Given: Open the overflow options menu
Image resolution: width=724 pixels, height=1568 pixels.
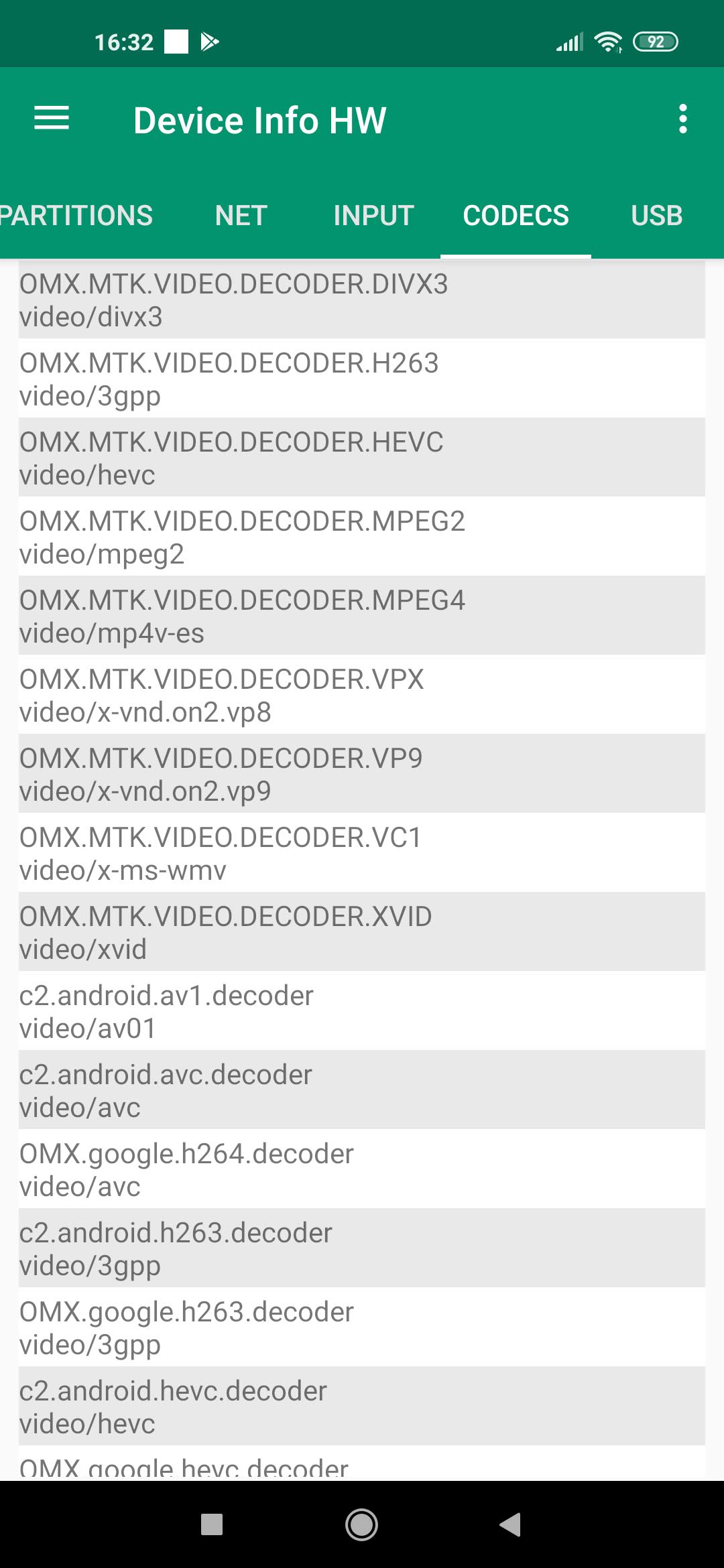Looking at the screenshot, I should [682, 119].
